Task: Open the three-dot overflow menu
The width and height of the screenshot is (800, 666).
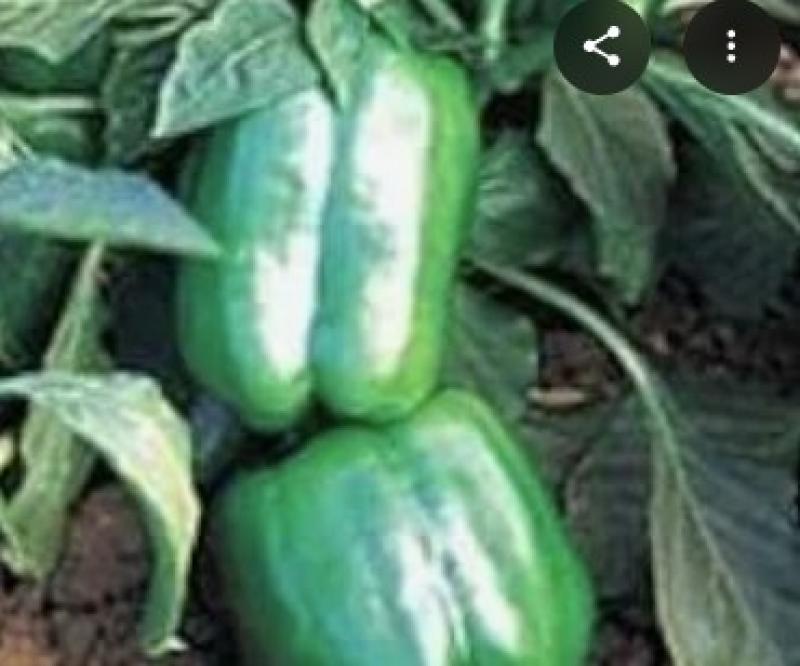Action: 731,46
